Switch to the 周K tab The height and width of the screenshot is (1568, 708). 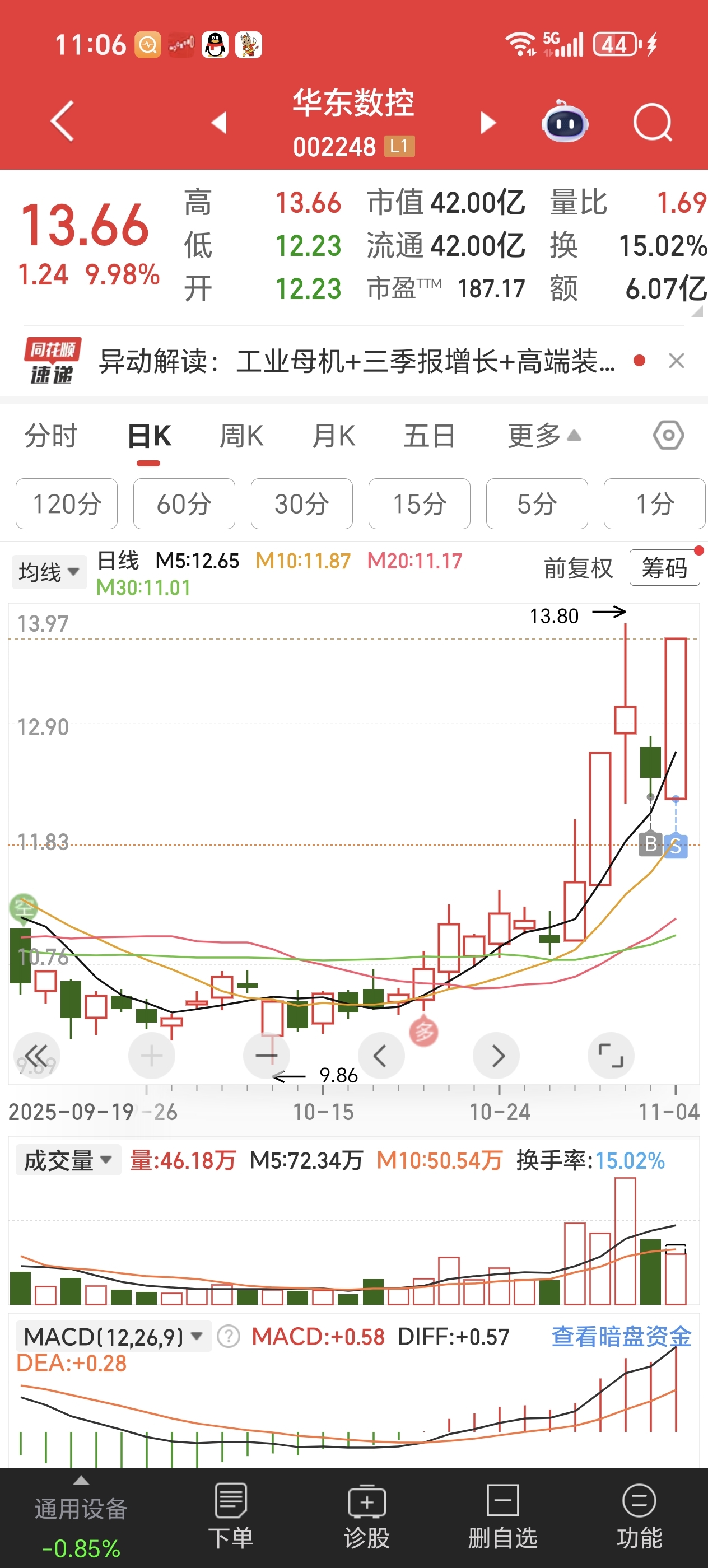[241, 436]
